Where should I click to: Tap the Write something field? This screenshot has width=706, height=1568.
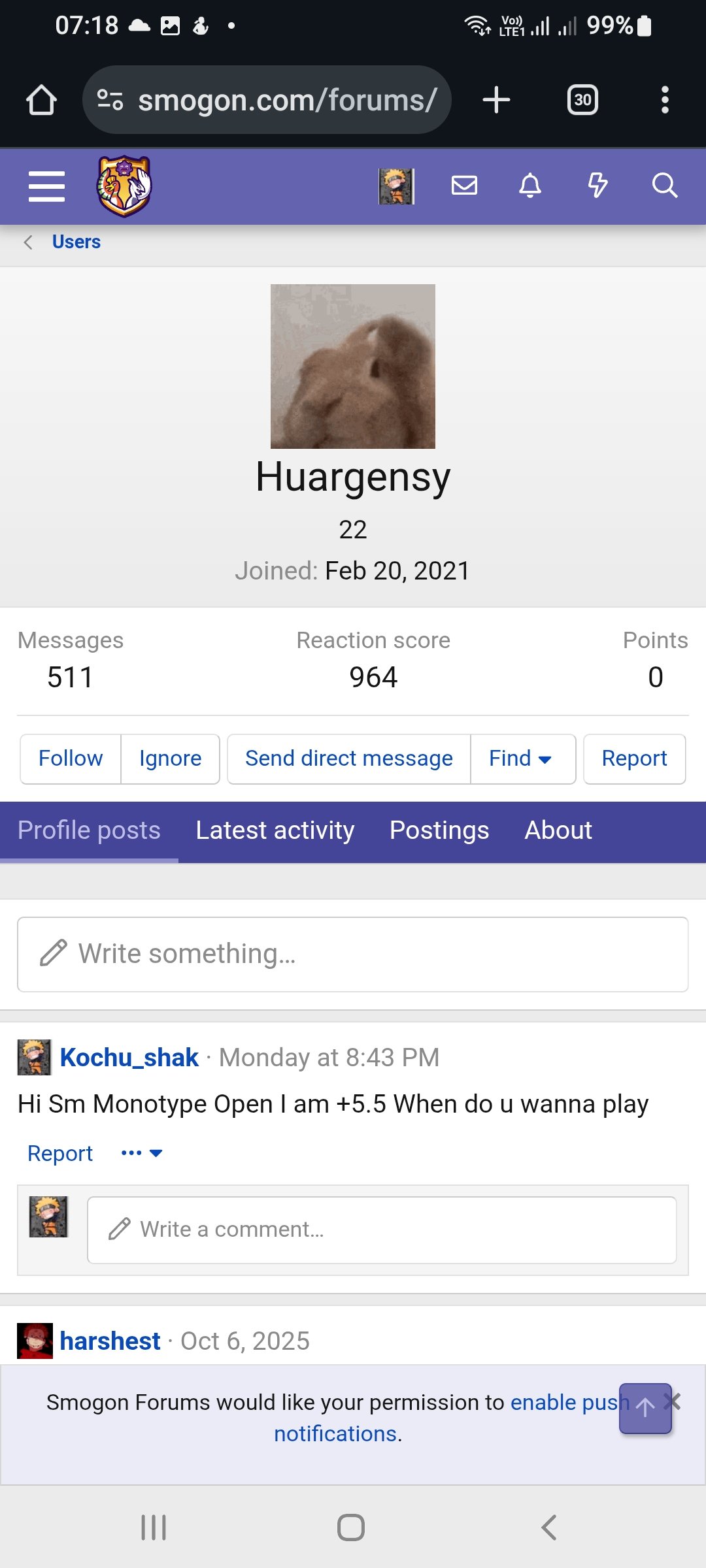(x=353, y=954)
